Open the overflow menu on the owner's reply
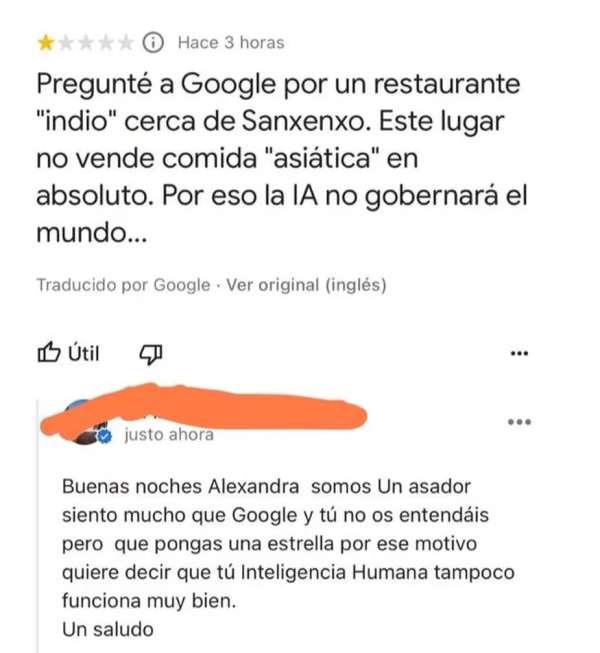The width and height of the screenshot is (600, 653). click(518, 422)
